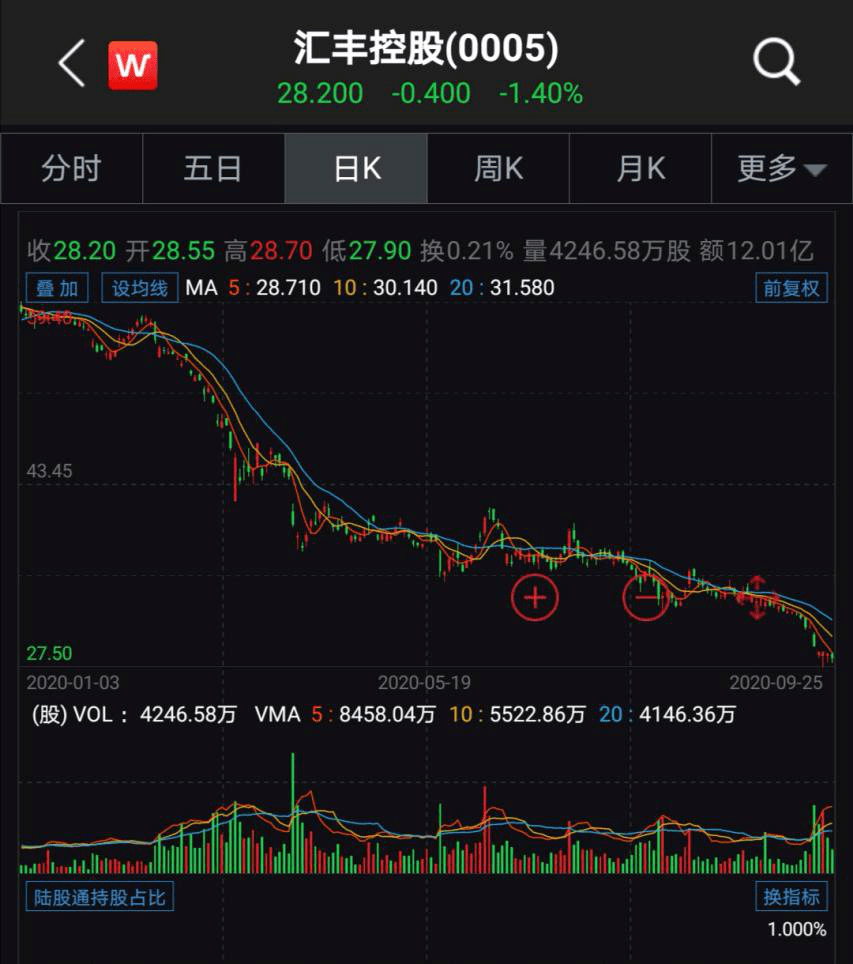
Task: Select the 月K monthly chart option
Action: click(x=639, y=168)
